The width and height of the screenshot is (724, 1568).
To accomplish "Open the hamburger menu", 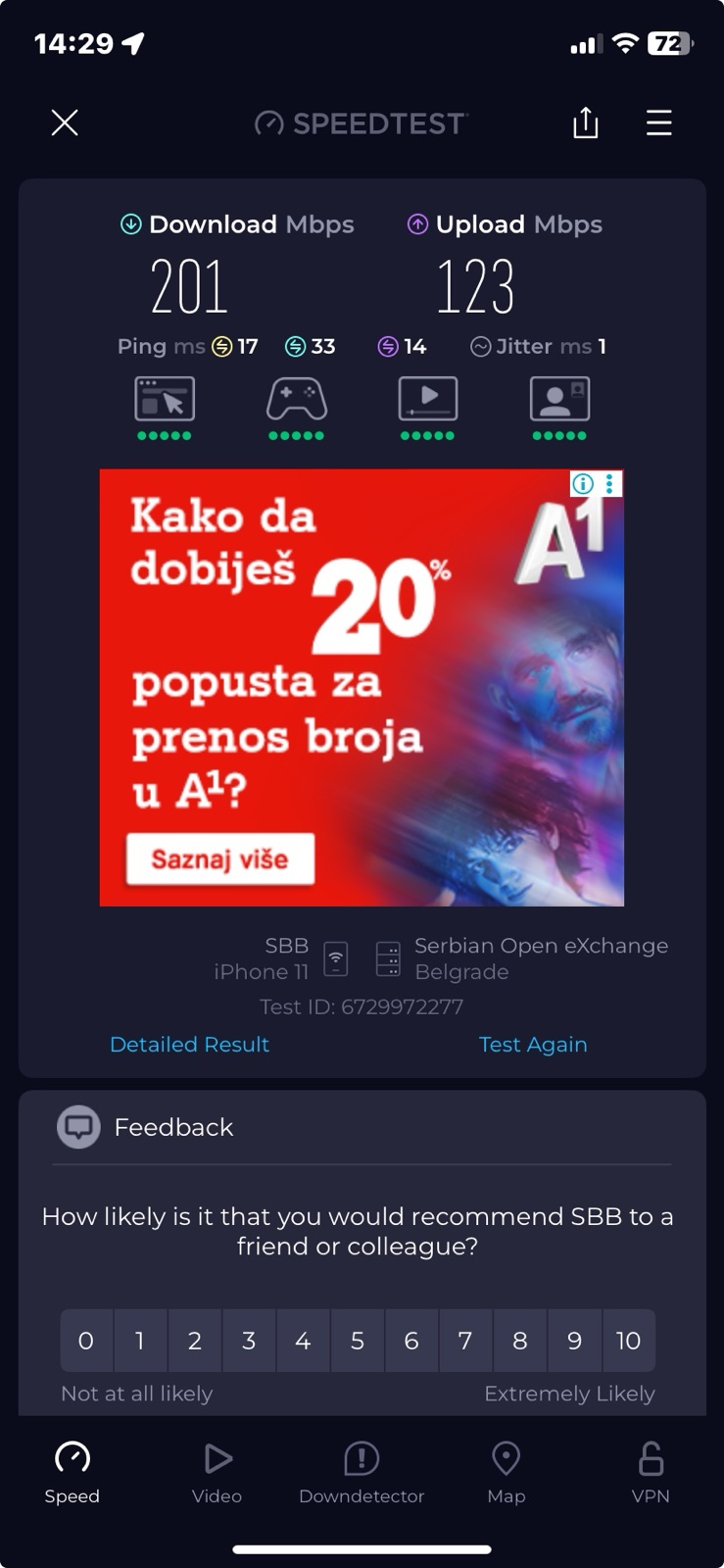I will (x=659, y=122).
